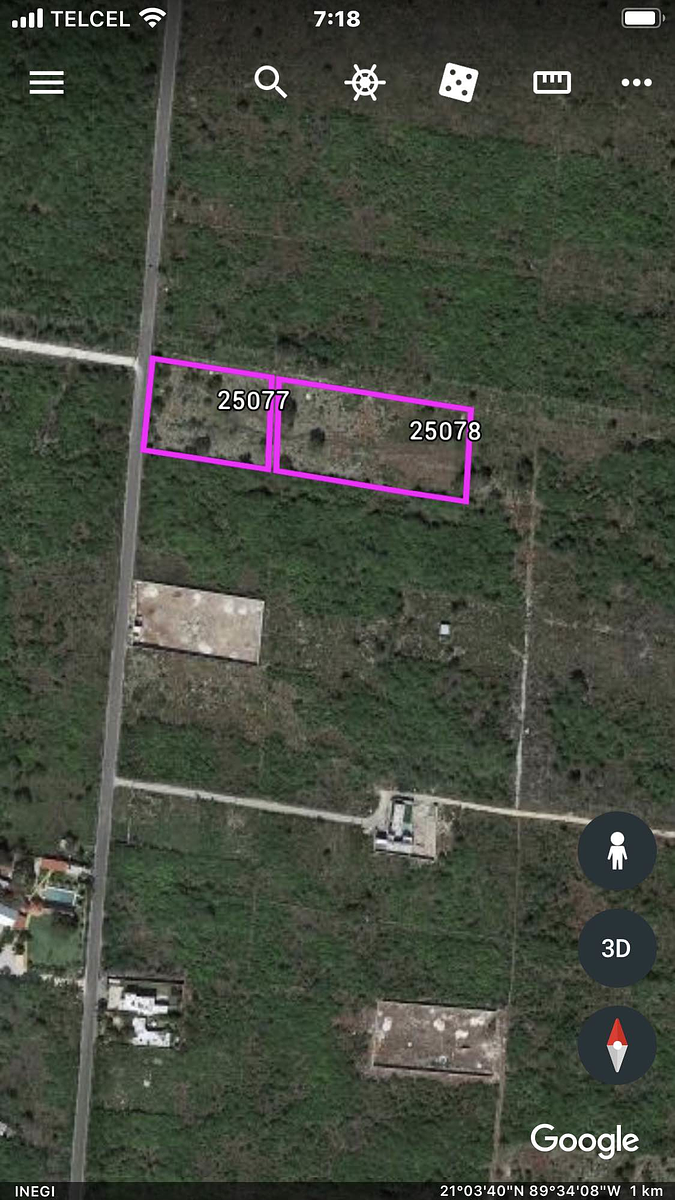Open the three-dot overflow menu
The image size is (675, 1200).
(x=636, y=82)
